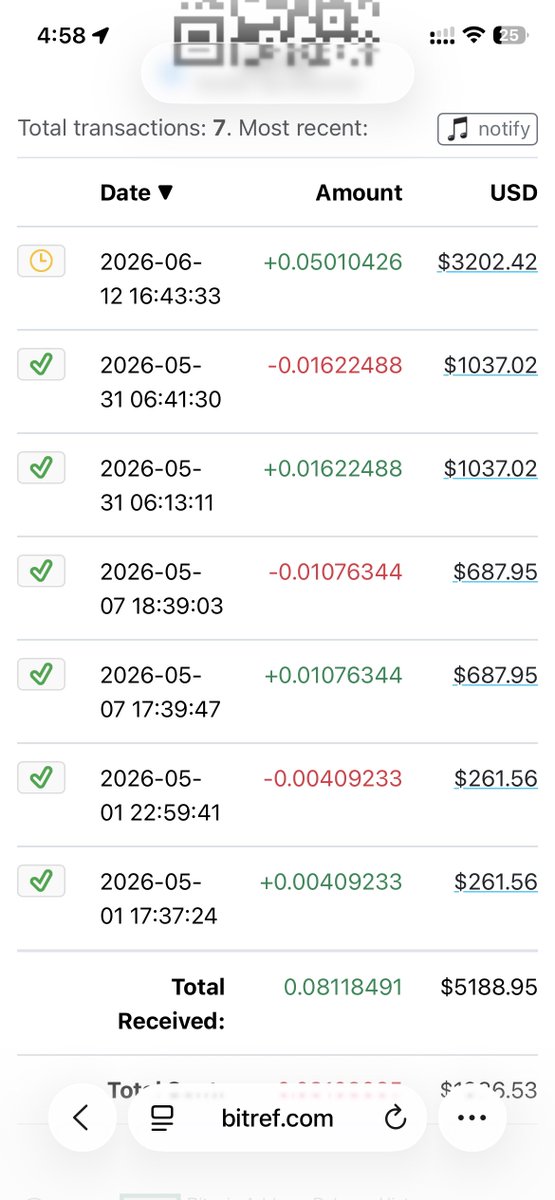
Task: Open the USD link for +0.01076344
Action: pyautogui.click(x=495, y=675)
